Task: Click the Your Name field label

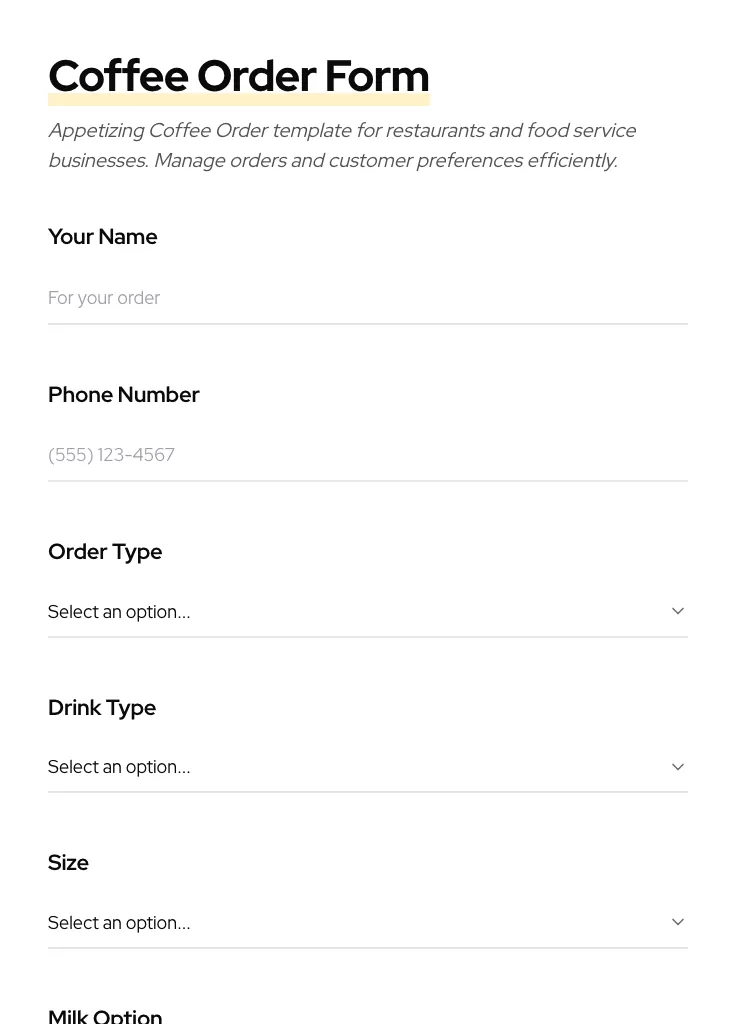Action: (x=102, y=237)
